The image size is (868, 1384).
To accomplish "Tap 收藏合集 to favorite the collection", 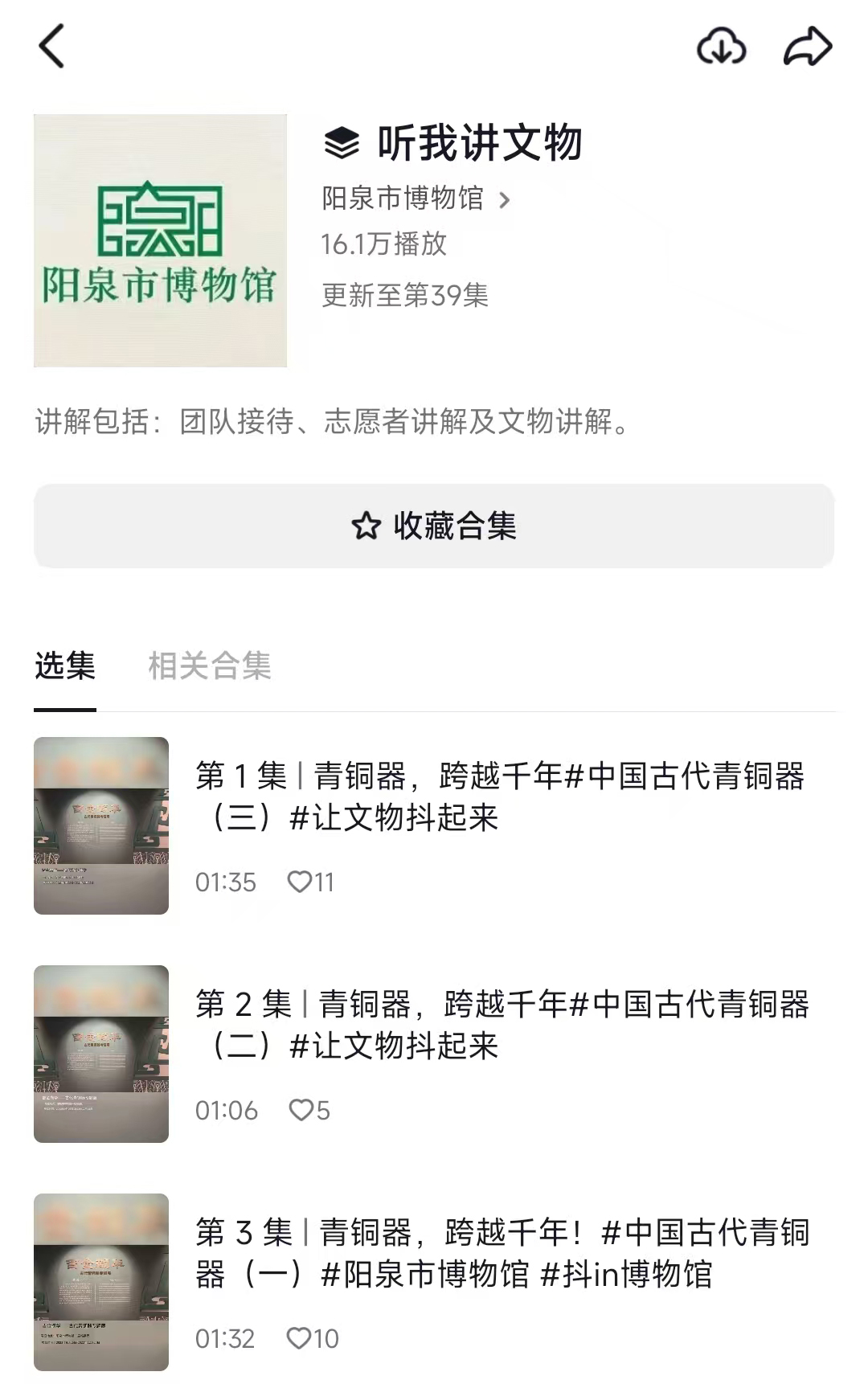I will point(434,526).
